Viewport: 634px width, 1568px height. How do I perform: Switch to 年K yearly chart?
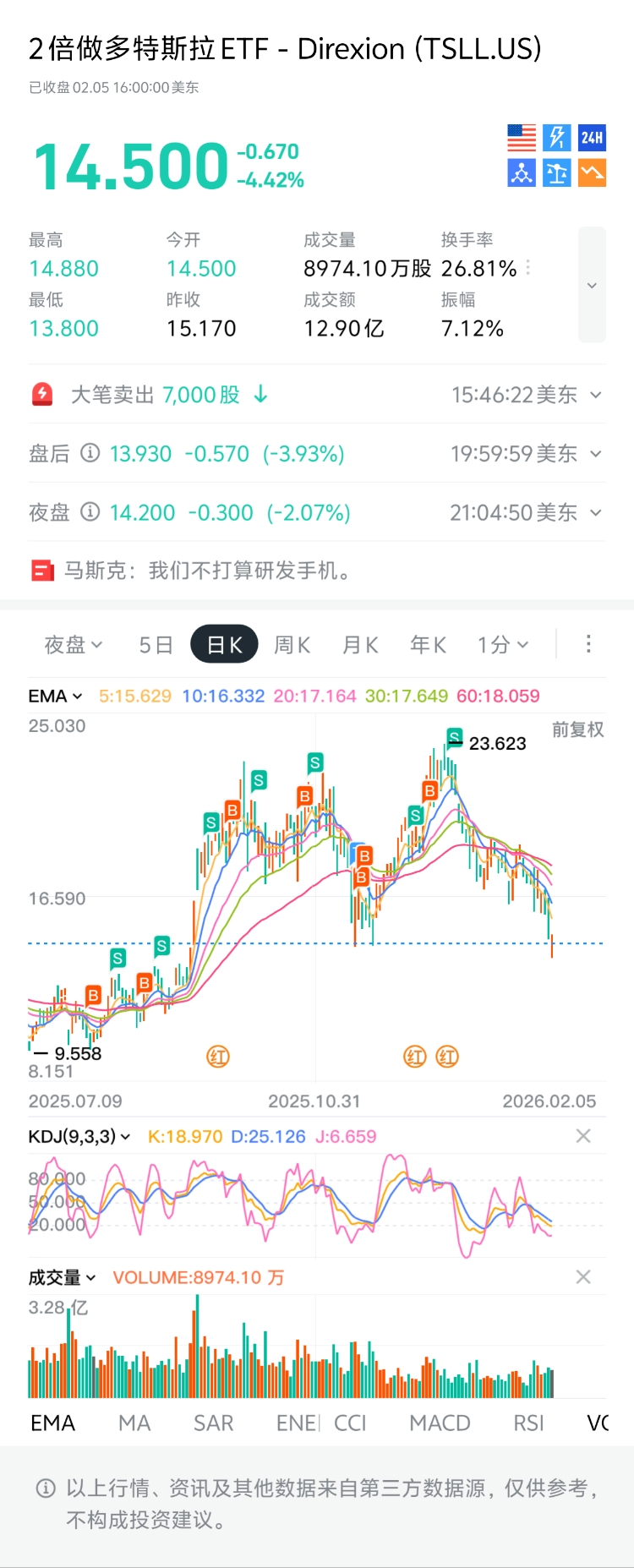pyautogui.click(x=428, y=645)
